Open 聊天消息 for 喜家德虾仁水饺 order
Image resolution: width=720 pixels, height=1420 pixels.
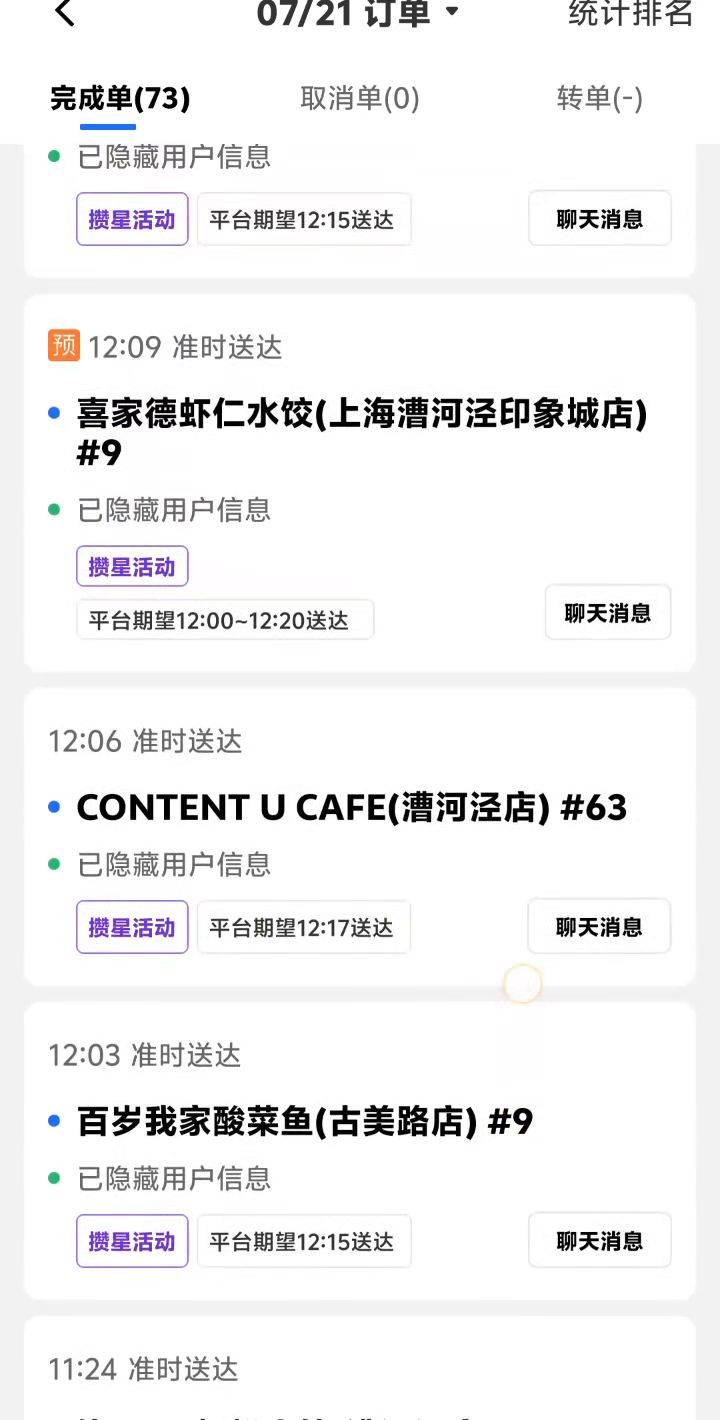point(607,612)
